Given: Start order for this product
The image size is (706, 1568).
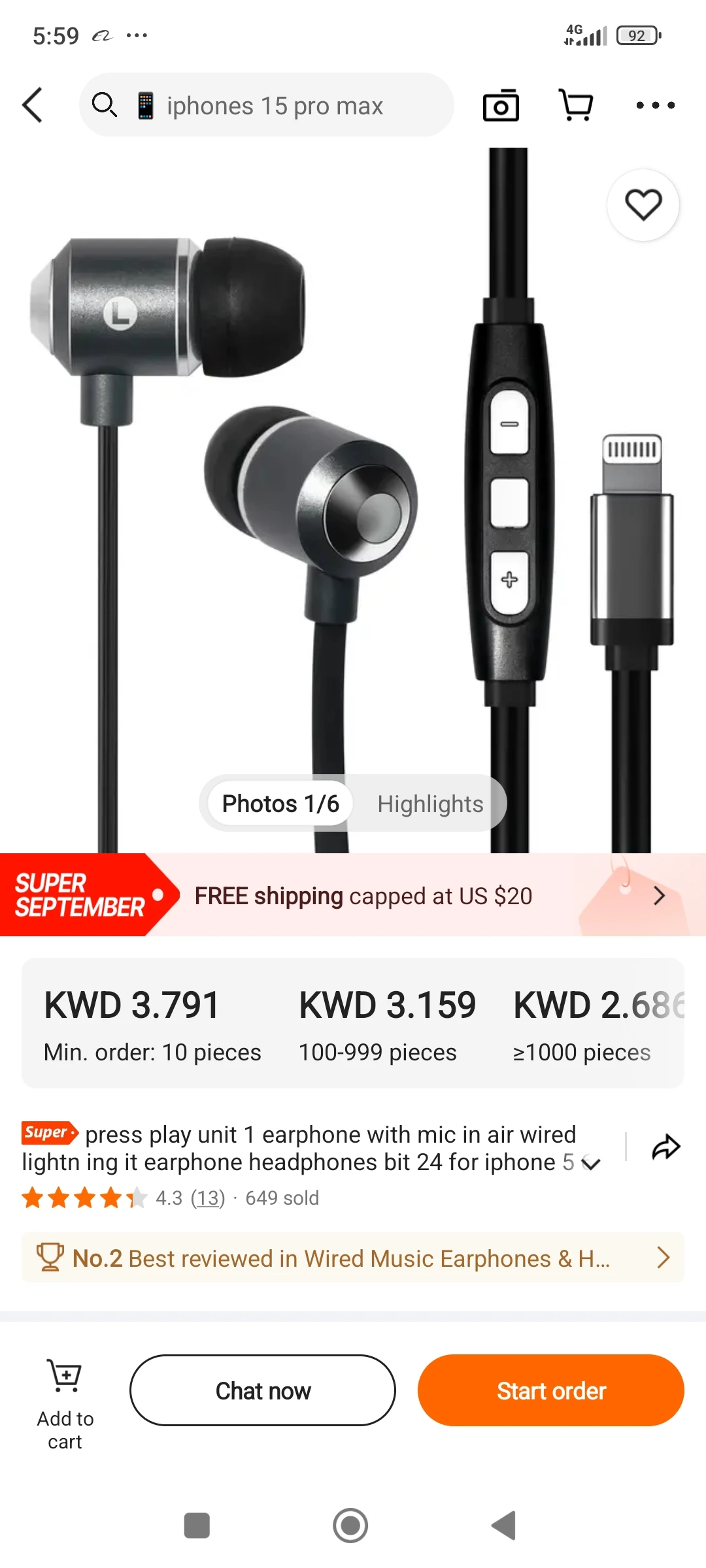Looking at the screenshot, I should (551, 1390).
